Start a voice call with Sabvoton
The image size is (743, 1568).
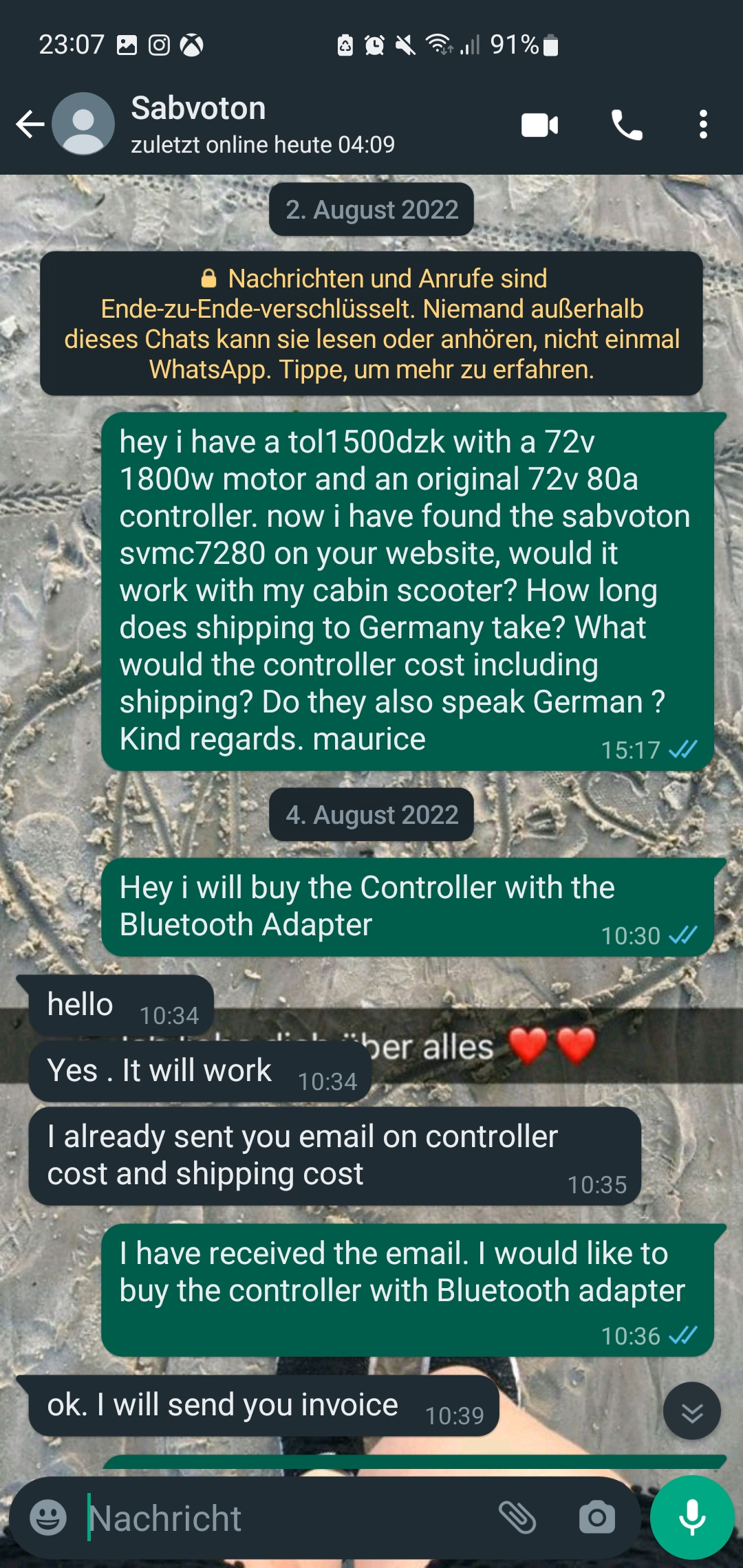pyautogui.click(x=627, y=125)
